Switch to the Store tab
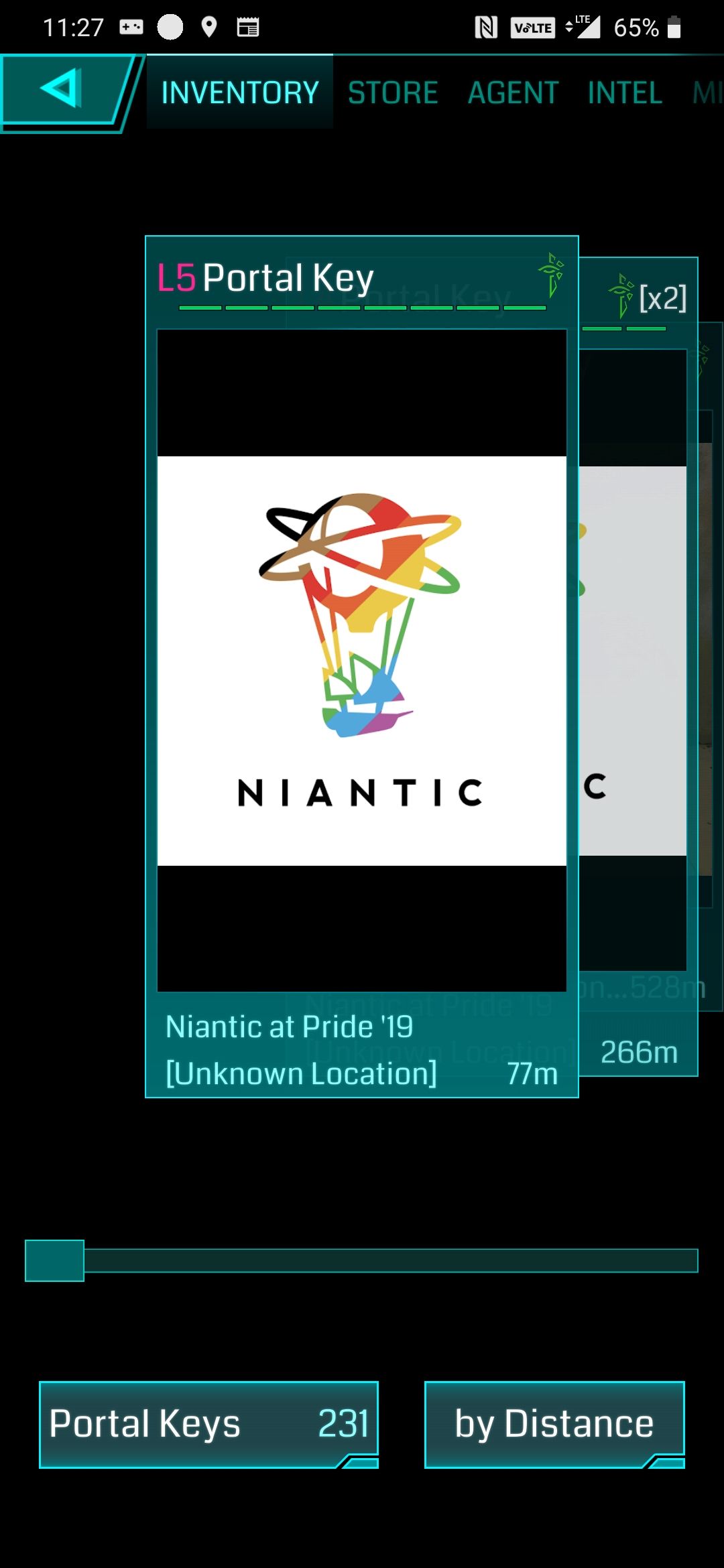724x1568 pixels. 393,92
